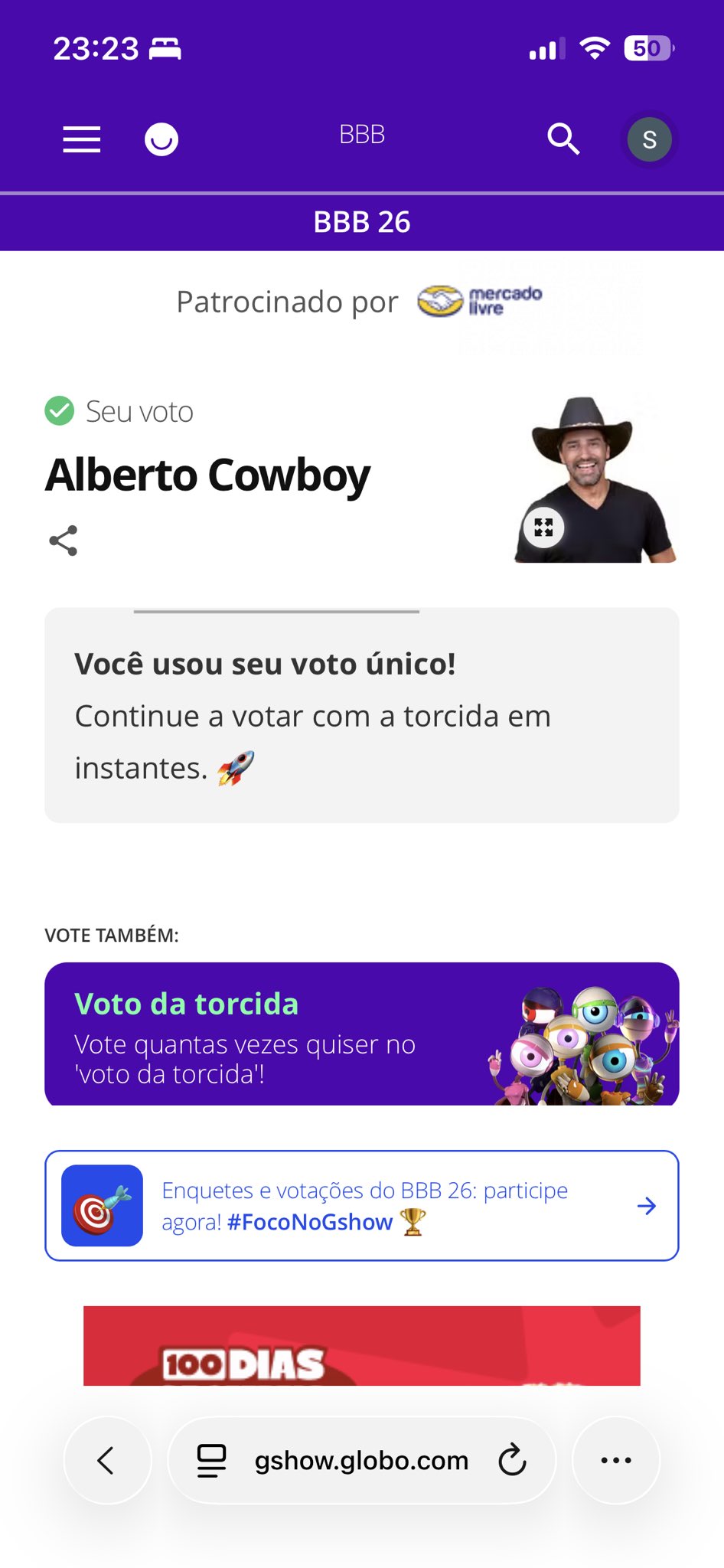Open the S profile avatar

(649, 139)
